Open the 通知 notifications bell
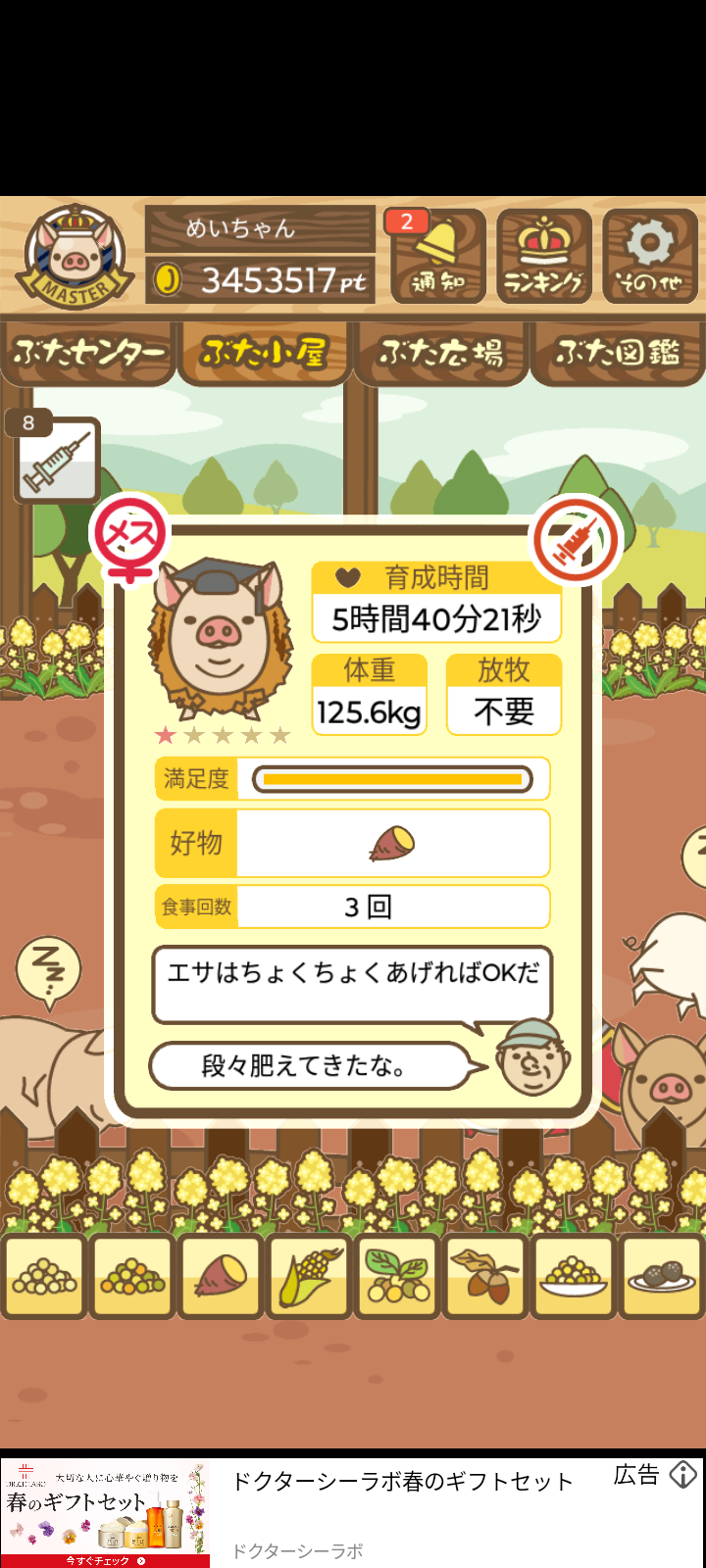The width and height of the screenshot is (706, 1568). coord(437,256)
